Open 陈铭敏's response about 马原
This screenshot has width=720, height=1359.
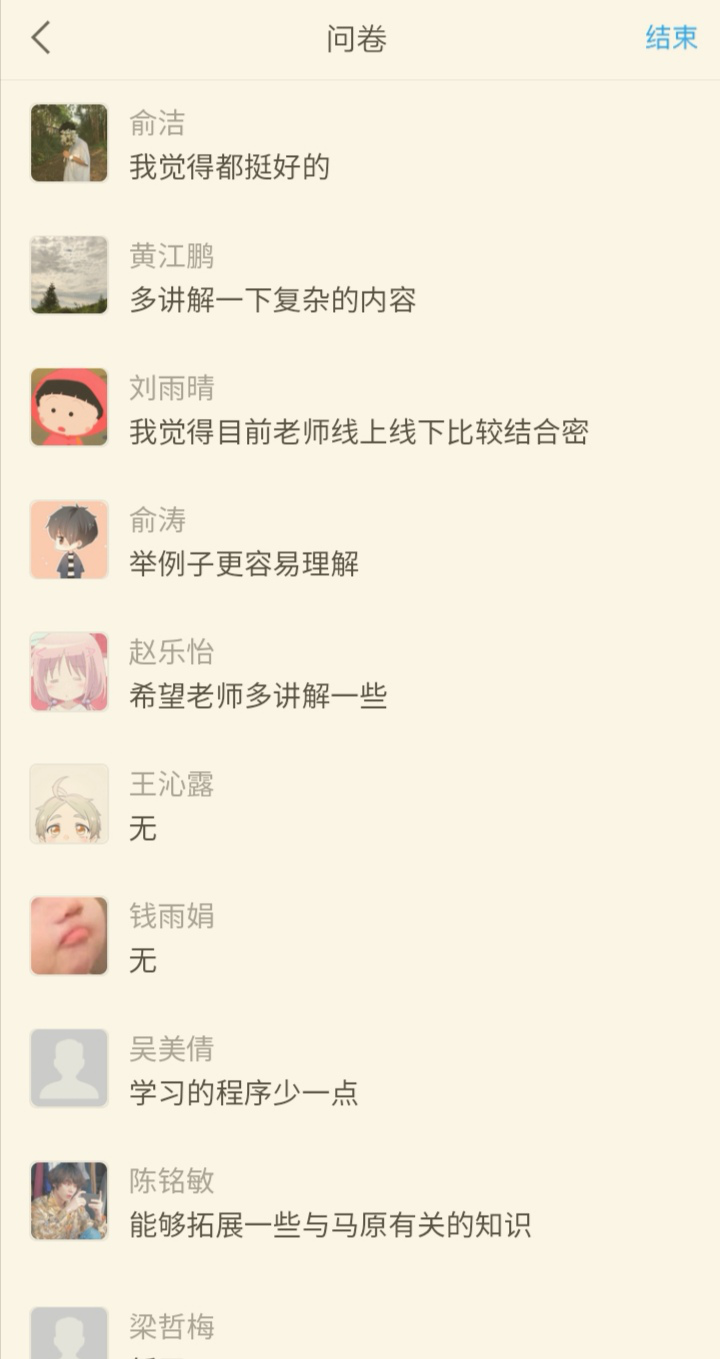point(360,1202)
